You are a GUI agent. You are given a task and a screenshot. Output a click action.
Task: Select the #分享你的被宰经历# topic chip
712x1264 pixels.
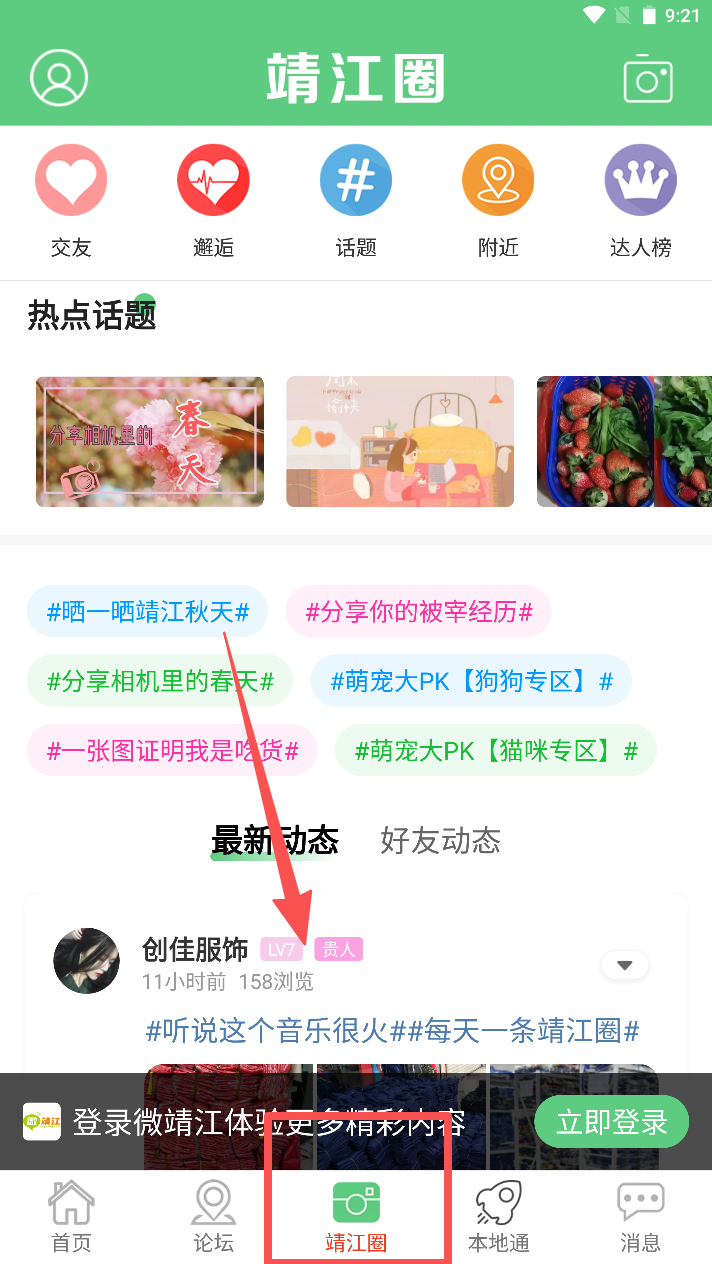tap(418, 611)
